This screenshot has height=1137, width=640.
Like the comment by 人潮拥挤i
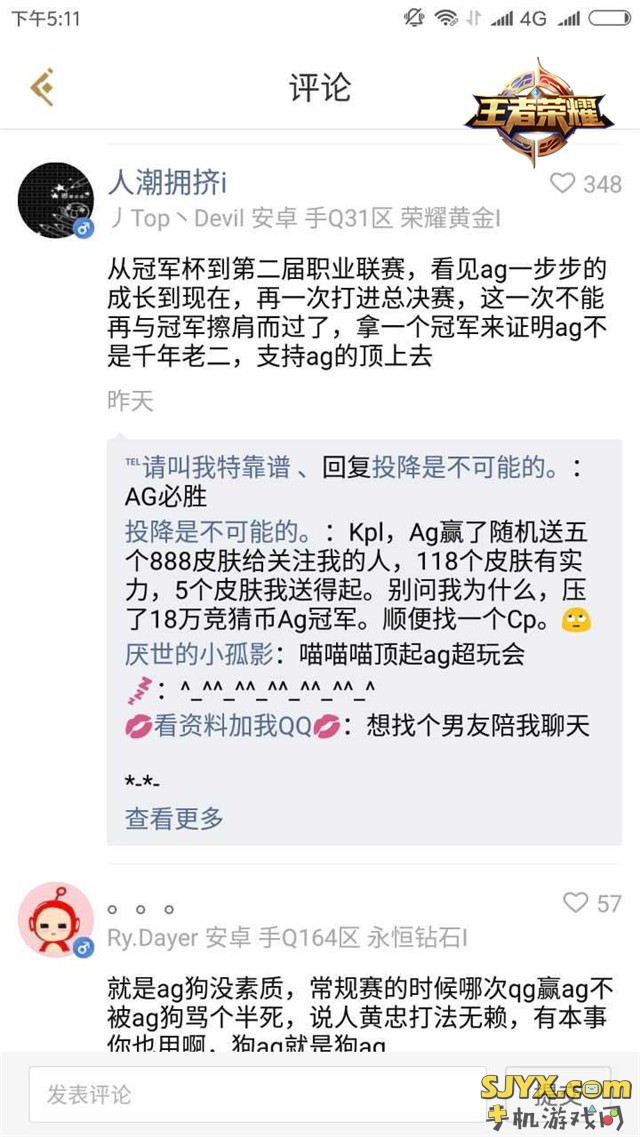[x=564, y=184]
